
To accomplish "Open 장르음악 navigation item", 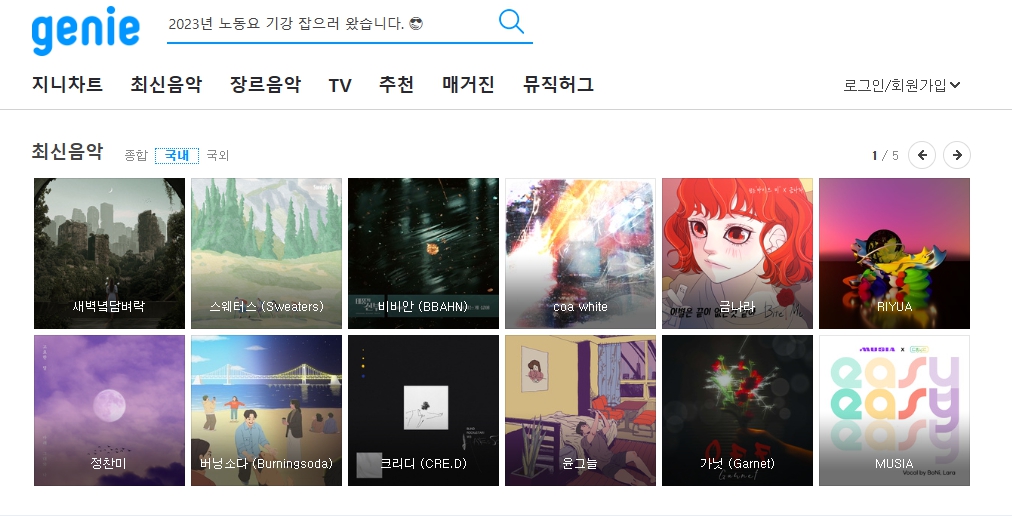I will (x=265, y=85).
